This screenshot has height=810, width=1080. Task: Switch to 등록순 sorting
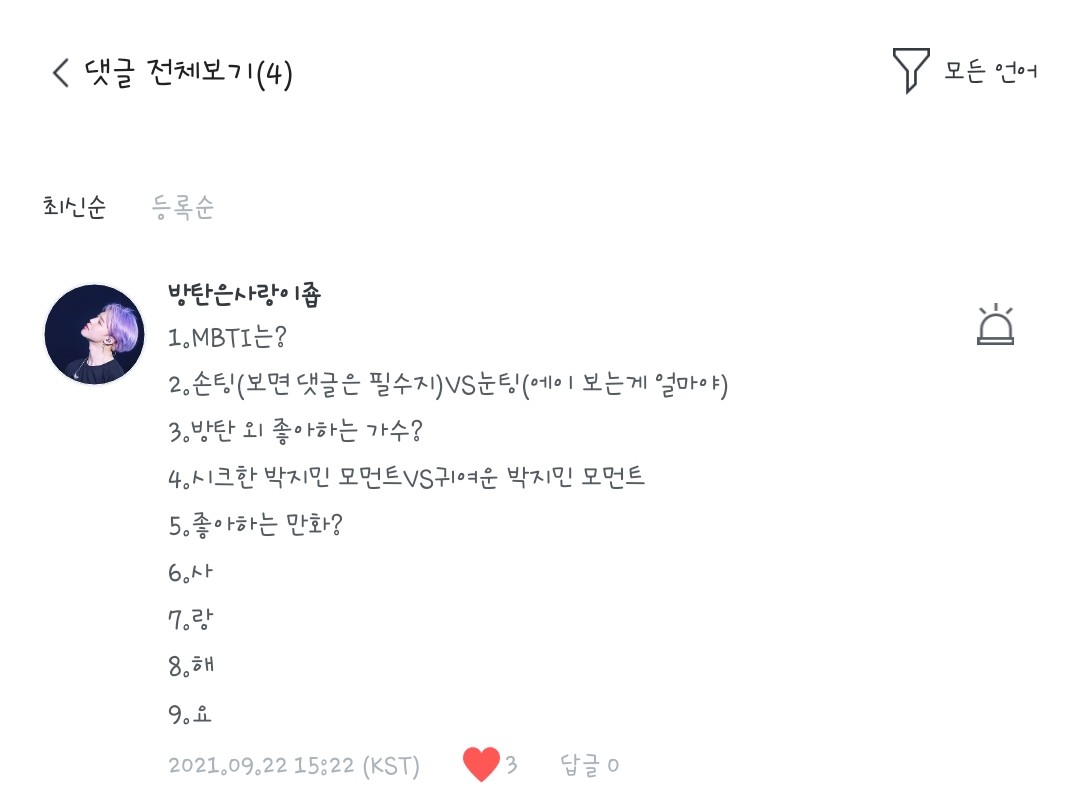[x=183, y=206]
